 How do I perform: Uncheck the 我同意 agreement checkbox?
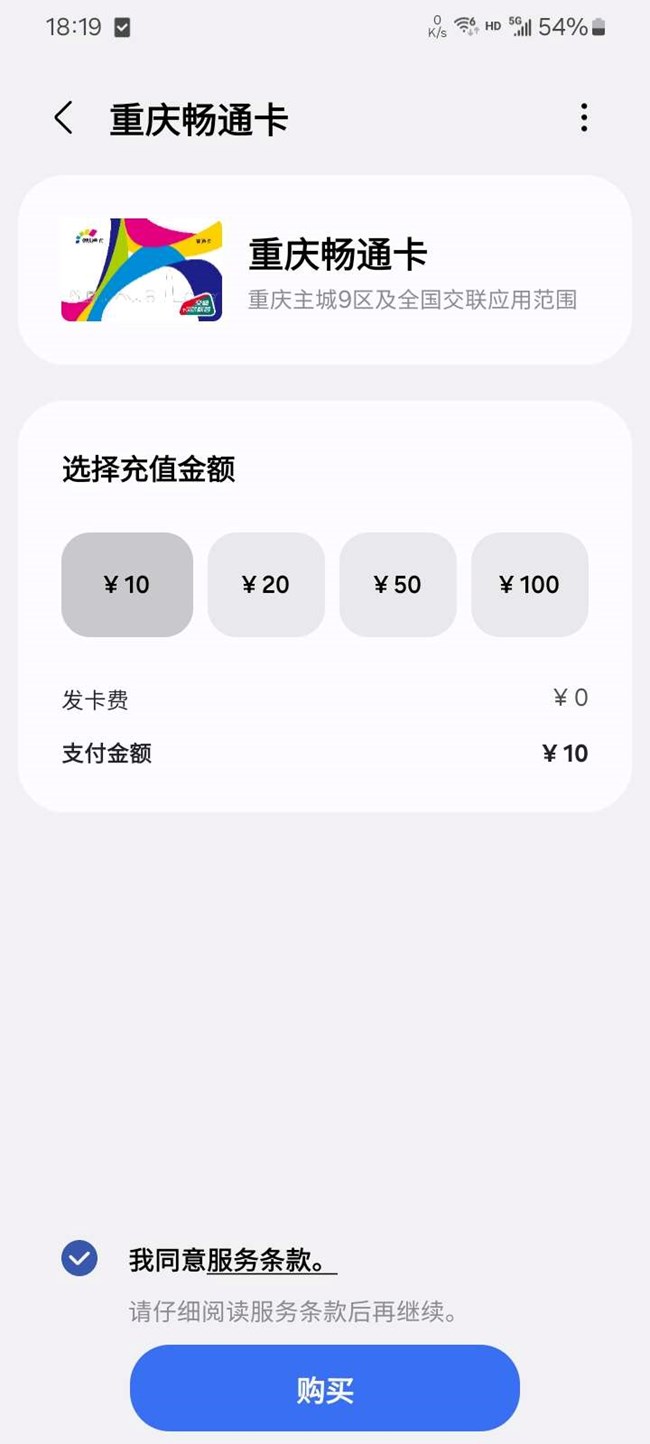click(x=79, y=1258)
